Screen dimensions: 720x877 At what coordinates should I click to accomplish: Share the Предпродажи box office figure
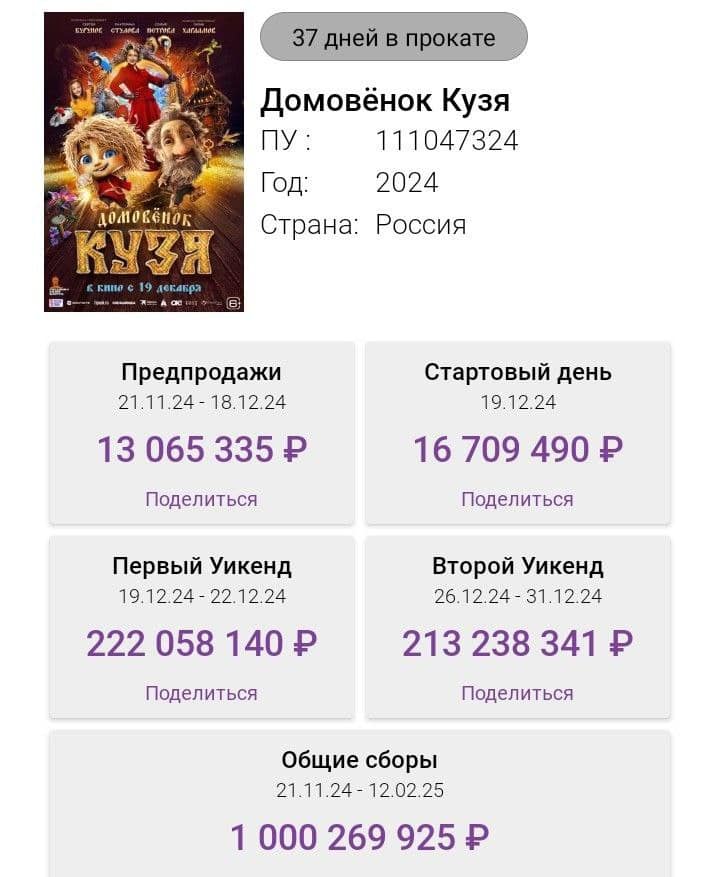point(201,499)
